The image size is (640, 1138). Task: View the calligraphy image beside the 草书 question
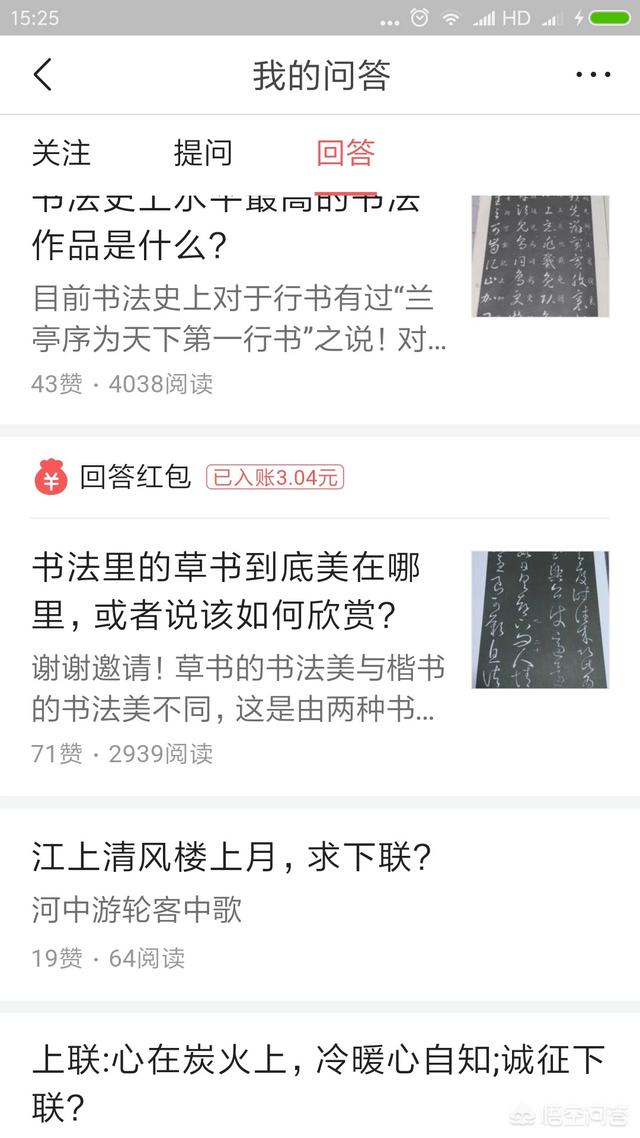point(540,619)
